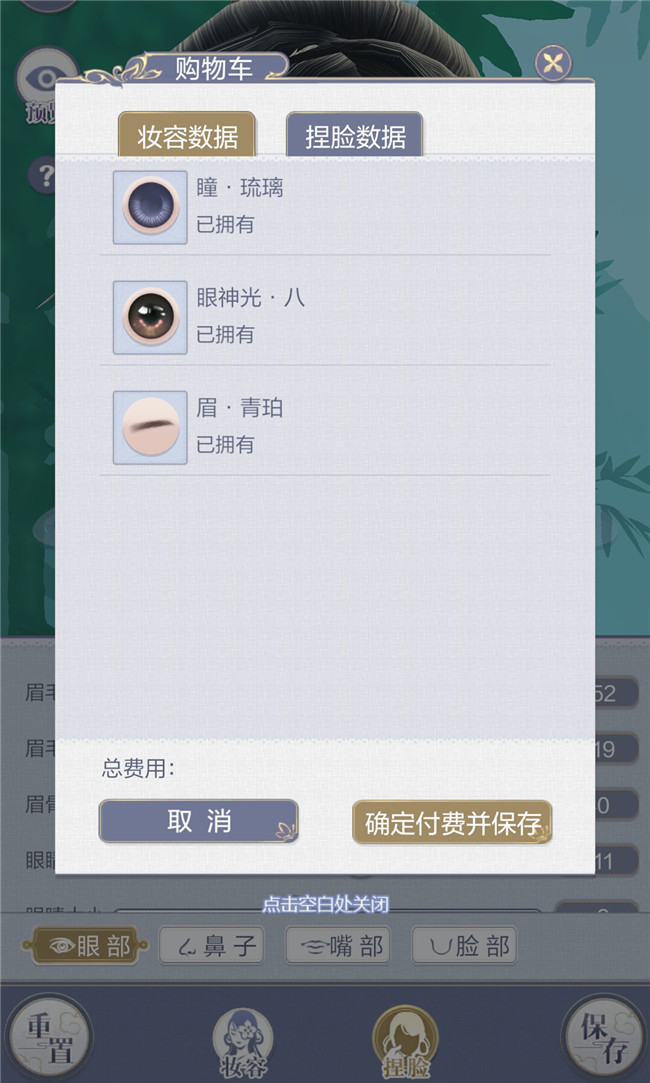
Task: Switch to the 捏脸数据 tab
Action: tap(355, 136)
